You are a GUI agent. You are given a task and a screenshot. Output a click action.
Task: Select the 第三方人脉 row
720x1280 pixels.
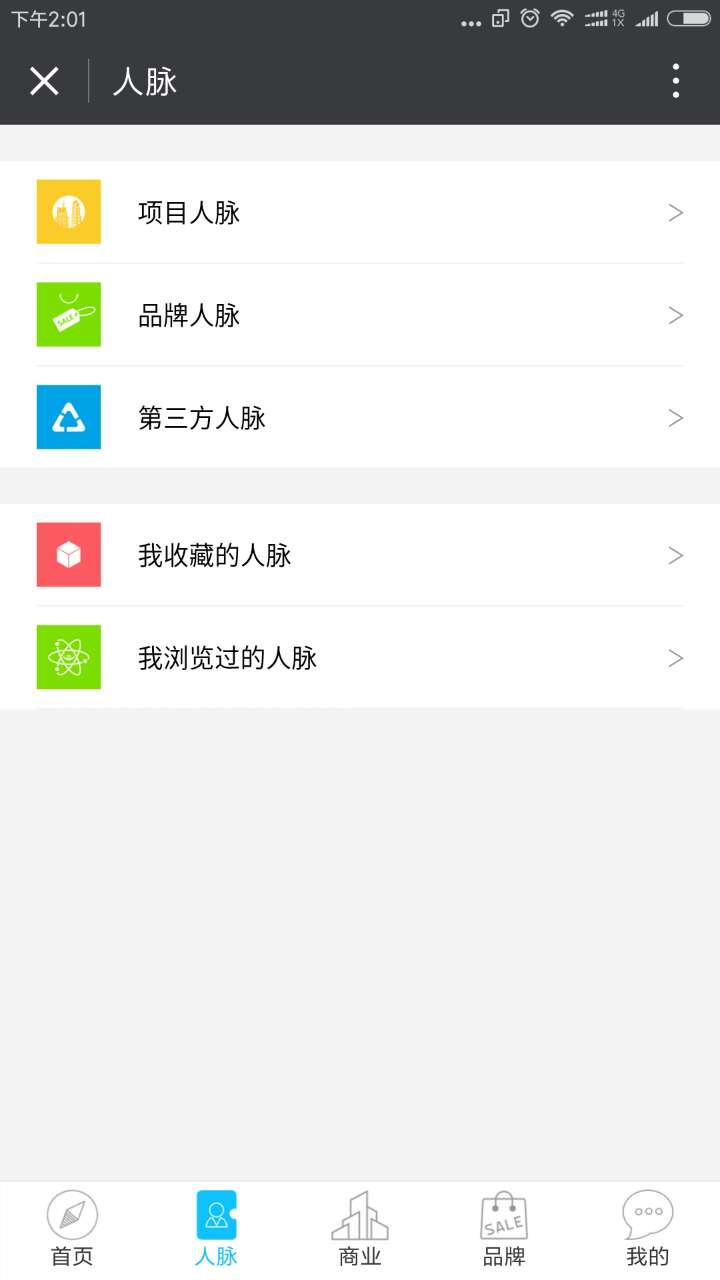360,417
